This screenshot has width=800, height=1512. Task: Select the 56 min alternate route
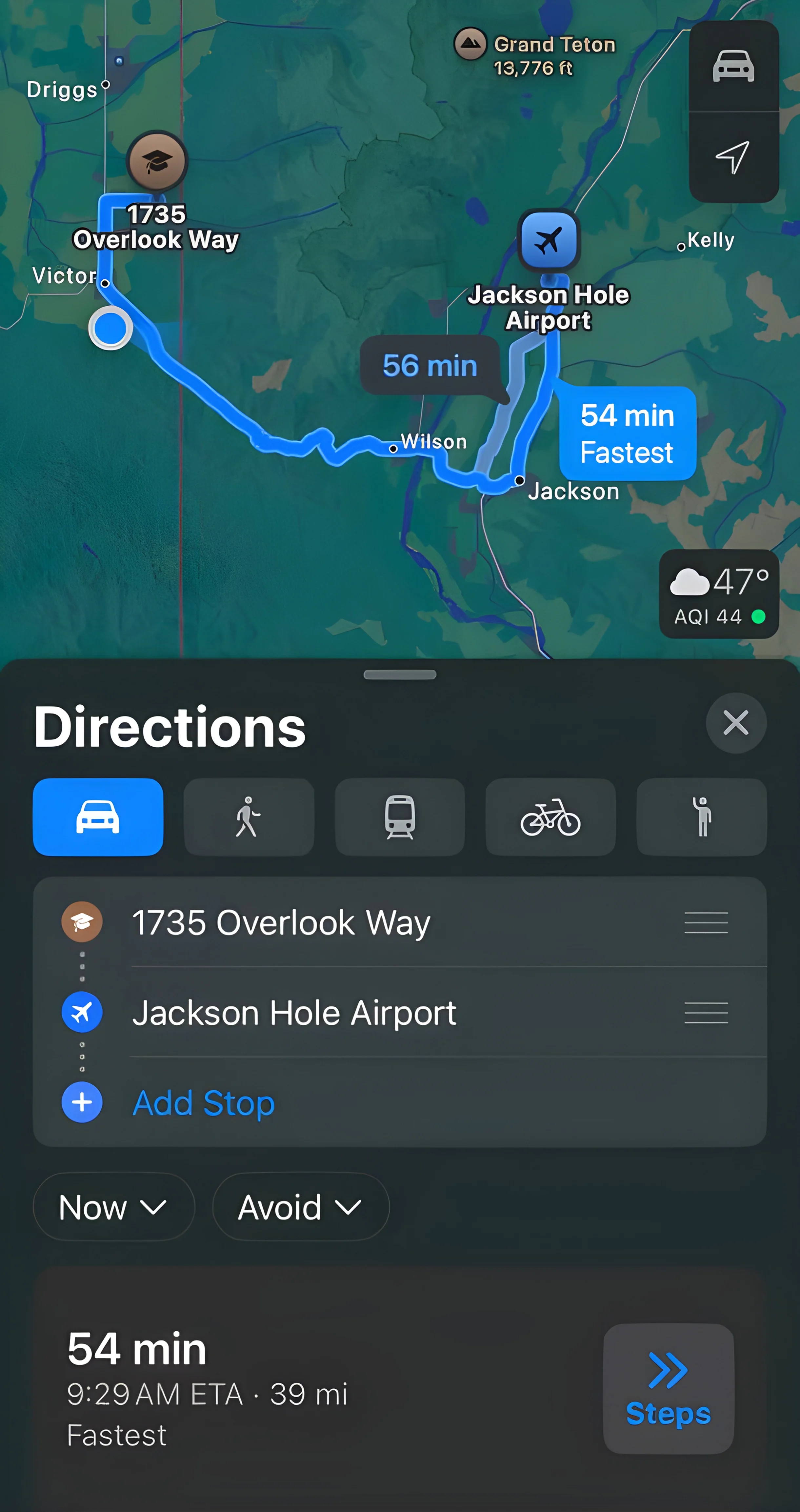coord(430,366)
